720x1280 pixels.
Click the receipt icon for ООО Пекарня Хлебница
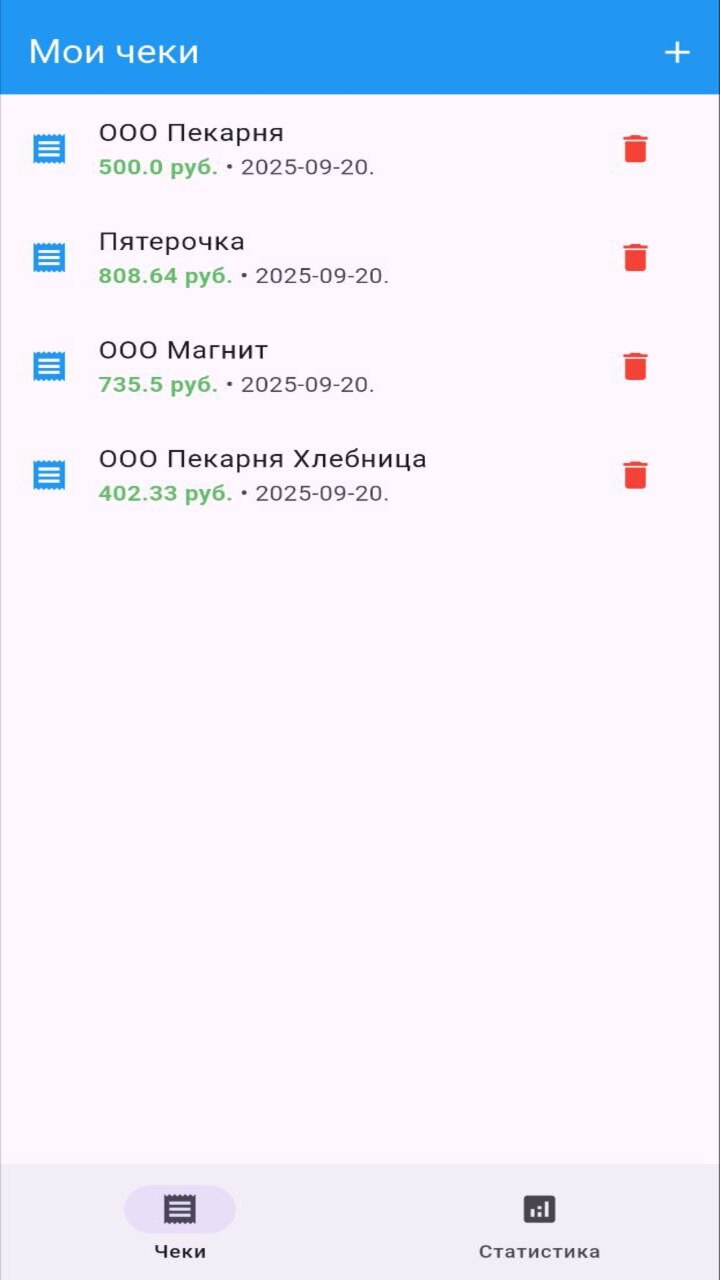pos(48,475)
